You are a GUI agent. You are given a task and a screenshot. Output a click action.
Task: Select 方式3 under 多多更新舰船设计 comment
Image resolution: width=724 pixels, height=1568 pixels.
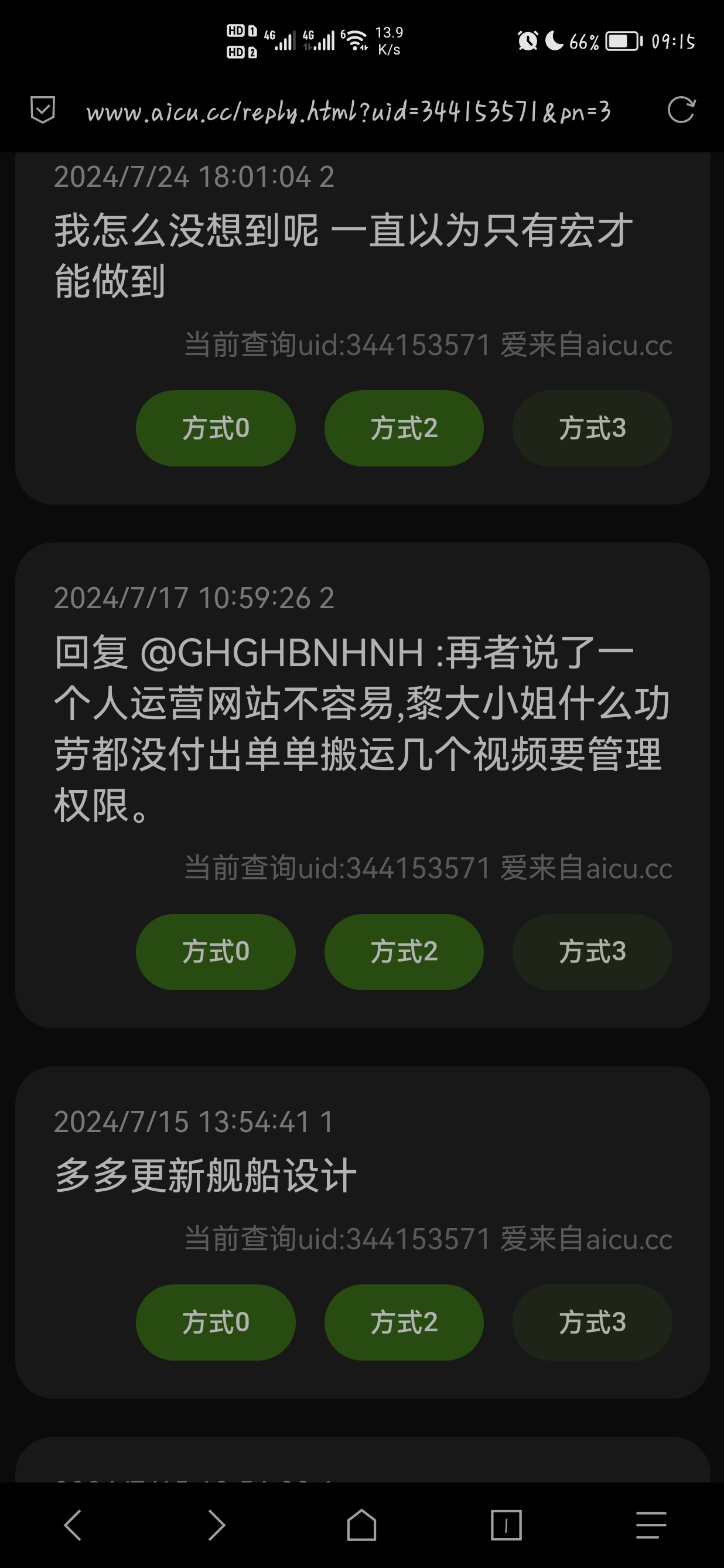(592, 1322)
